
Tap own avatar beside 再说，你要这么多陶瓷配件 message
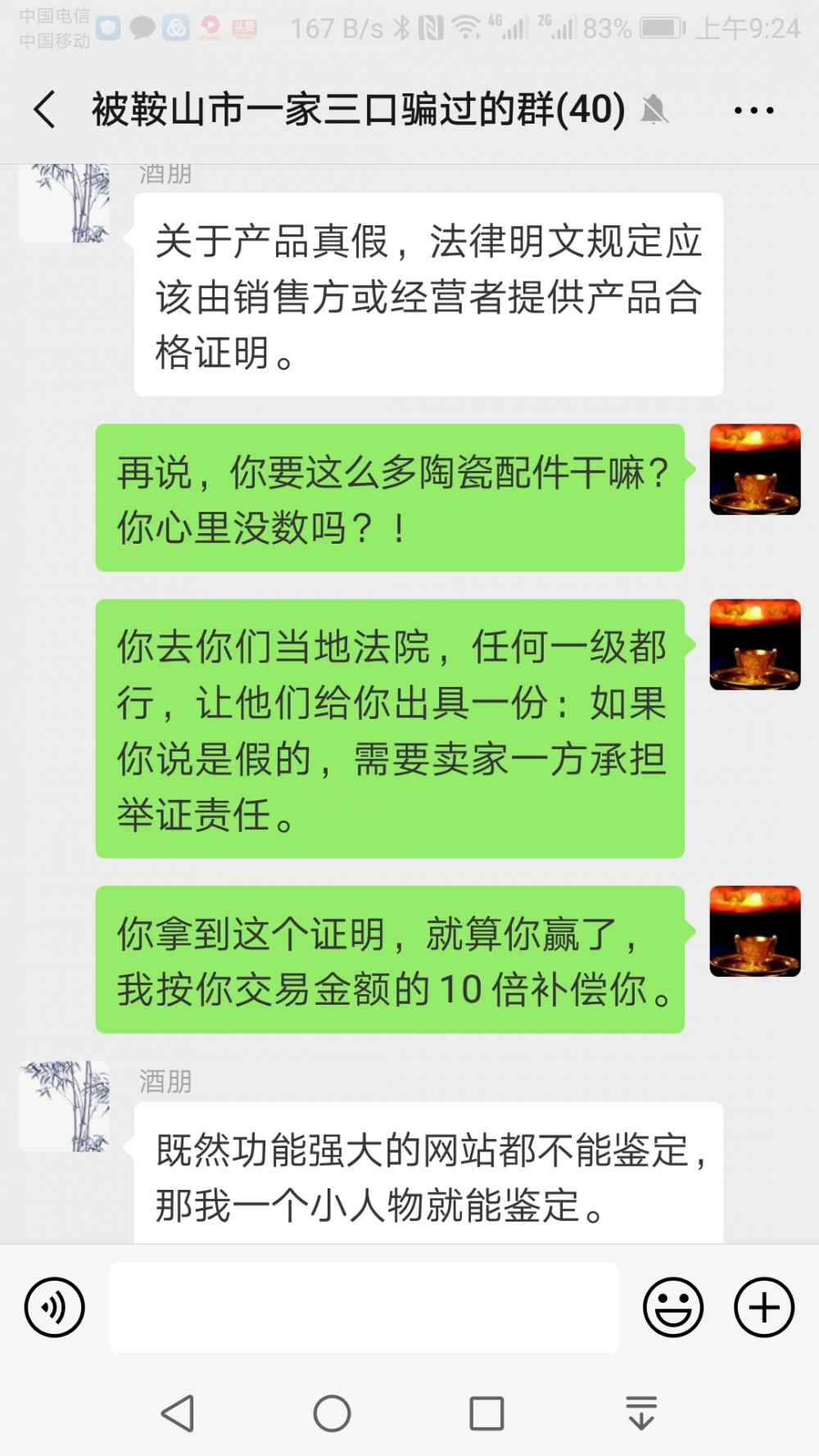click(x=754, y=469)
